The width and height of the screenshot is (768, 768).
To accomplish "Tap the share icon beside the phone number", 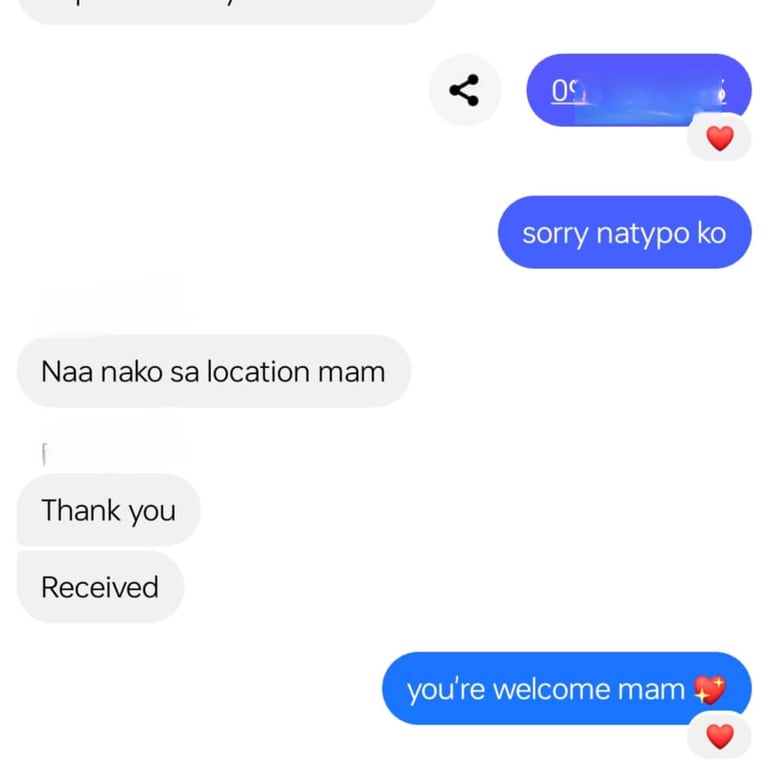I will pyautogui.click(x=464, y=91).
